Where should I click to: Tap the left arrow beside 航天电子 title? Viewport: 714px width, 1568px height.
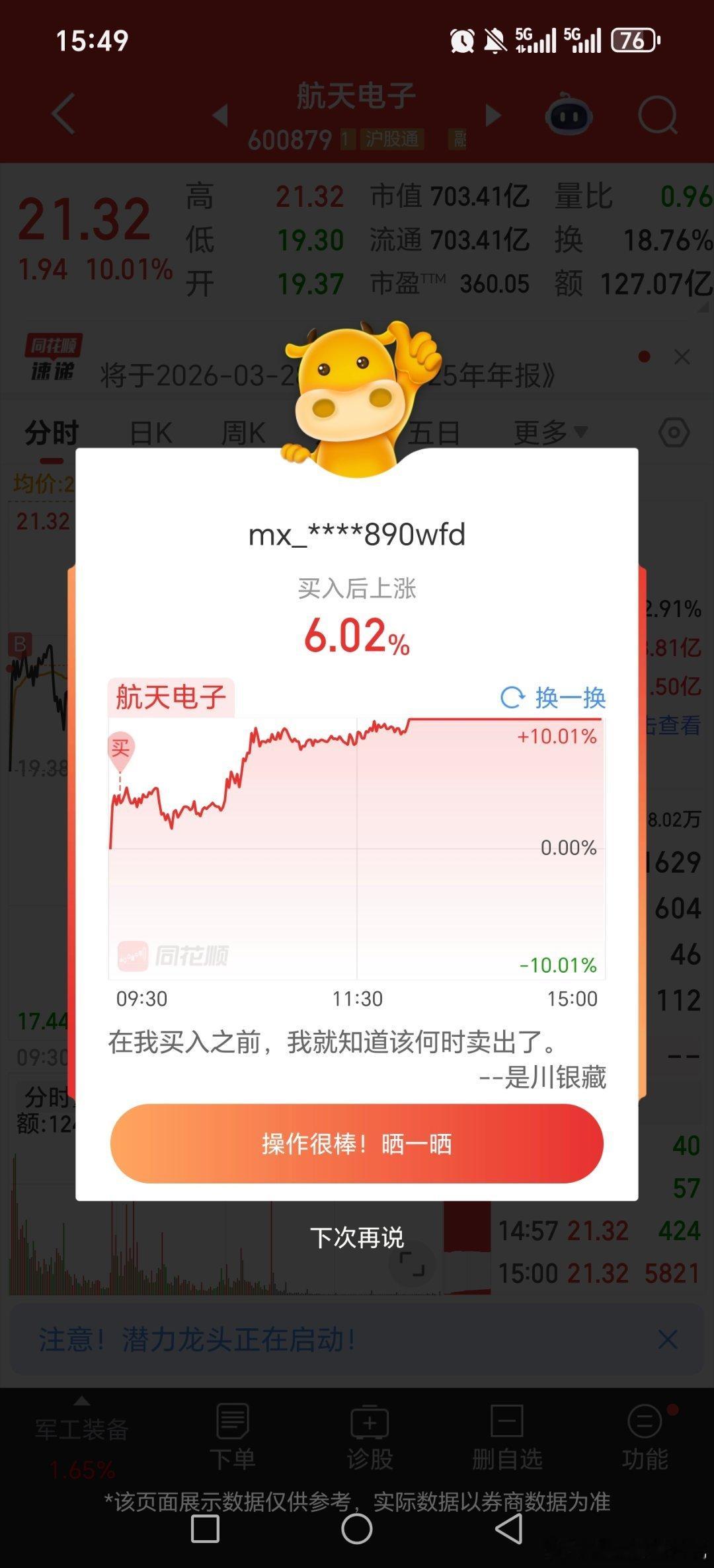coord(221,115)
